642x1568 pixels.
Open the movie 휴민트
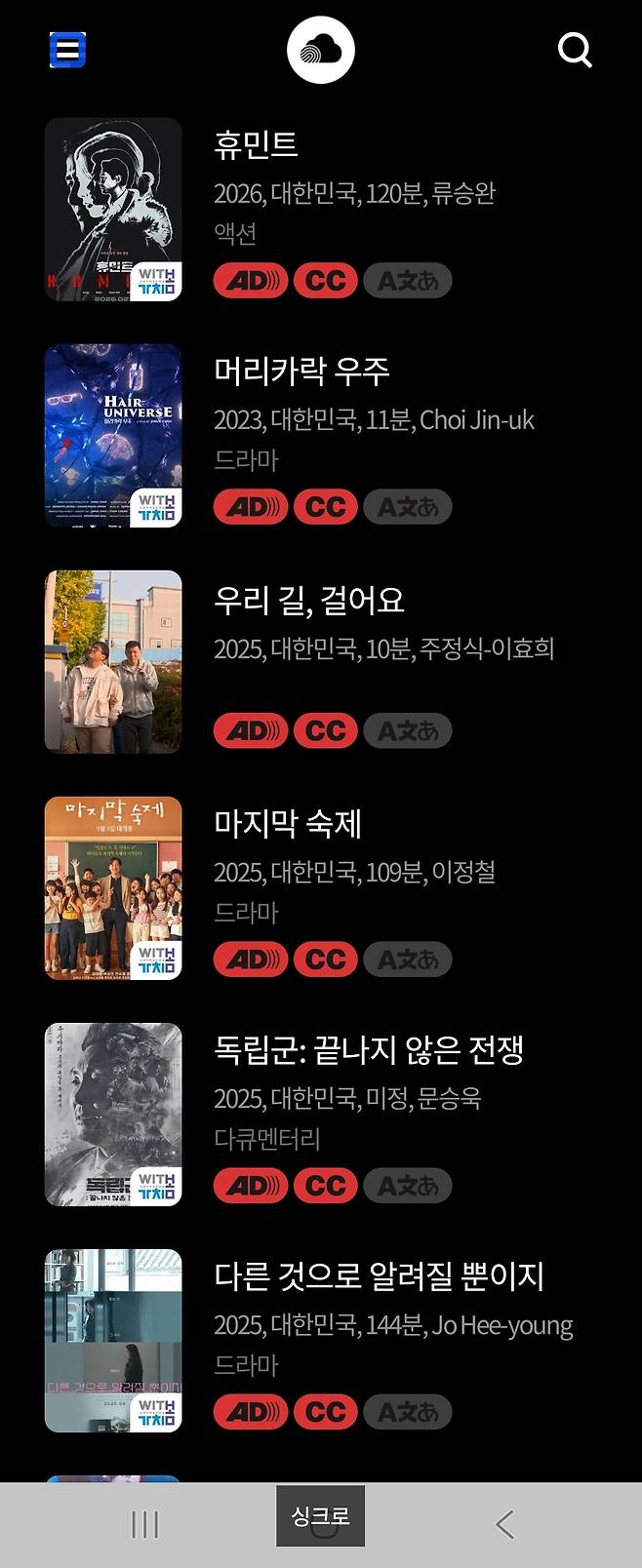coord(256,144)
